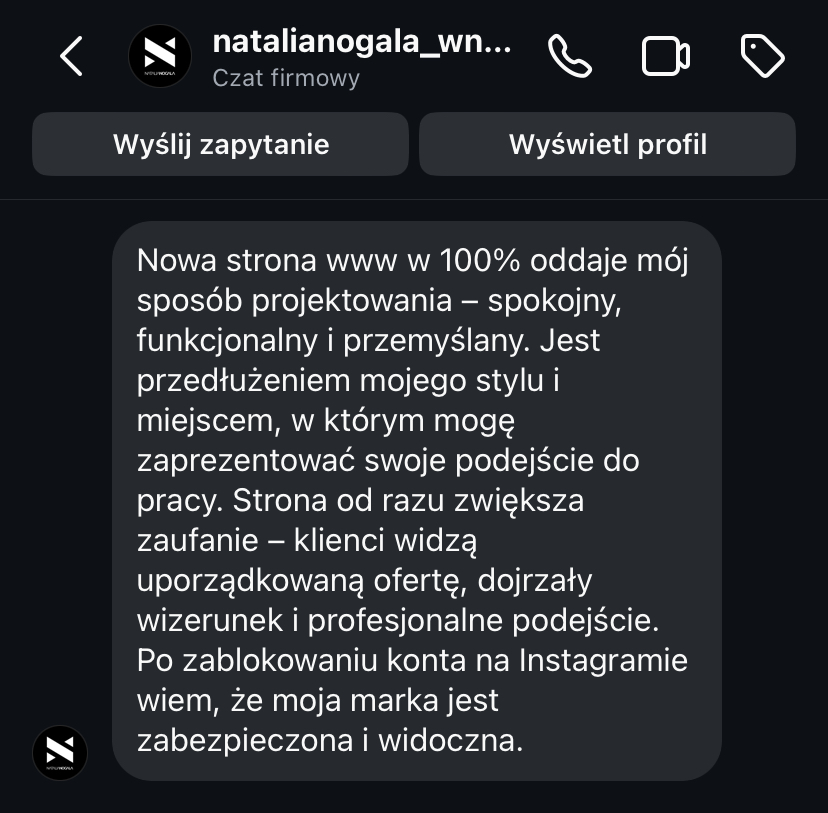This screenshot has height=813, width=828.
Task: Go back to the chat list
Action: (71, 57)
